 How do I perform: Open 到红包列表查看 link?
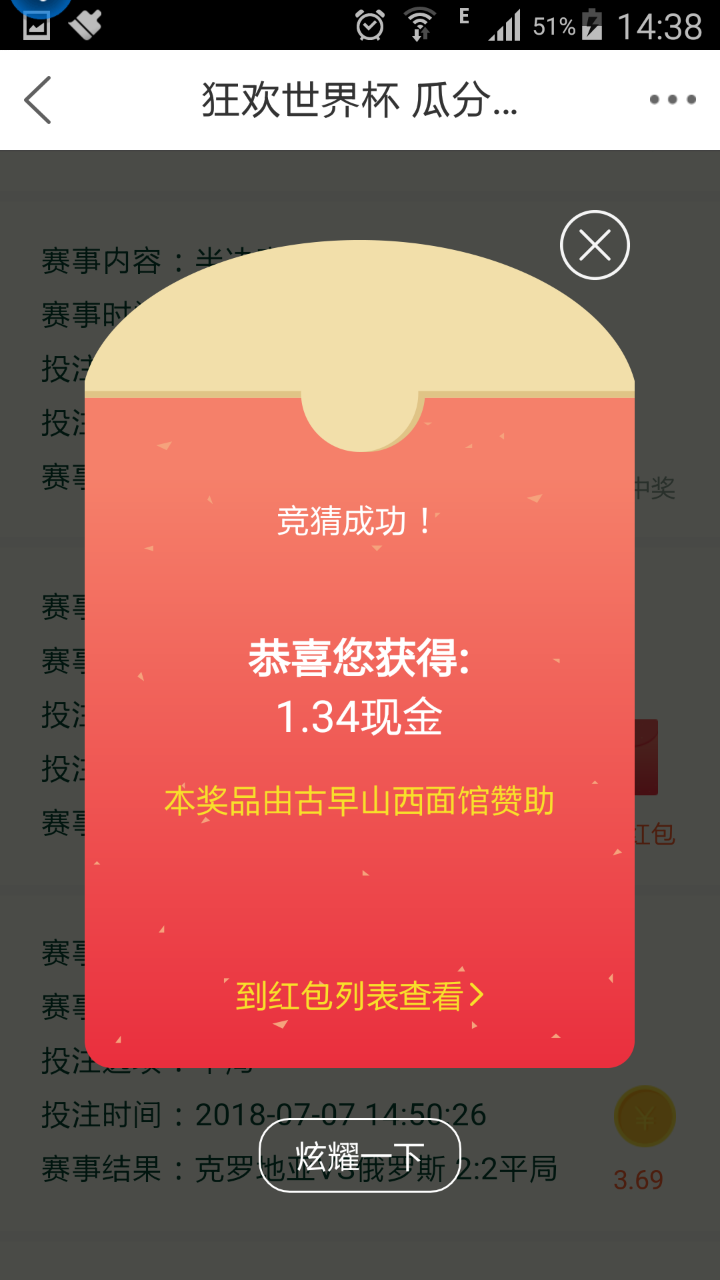click(359, 995)
